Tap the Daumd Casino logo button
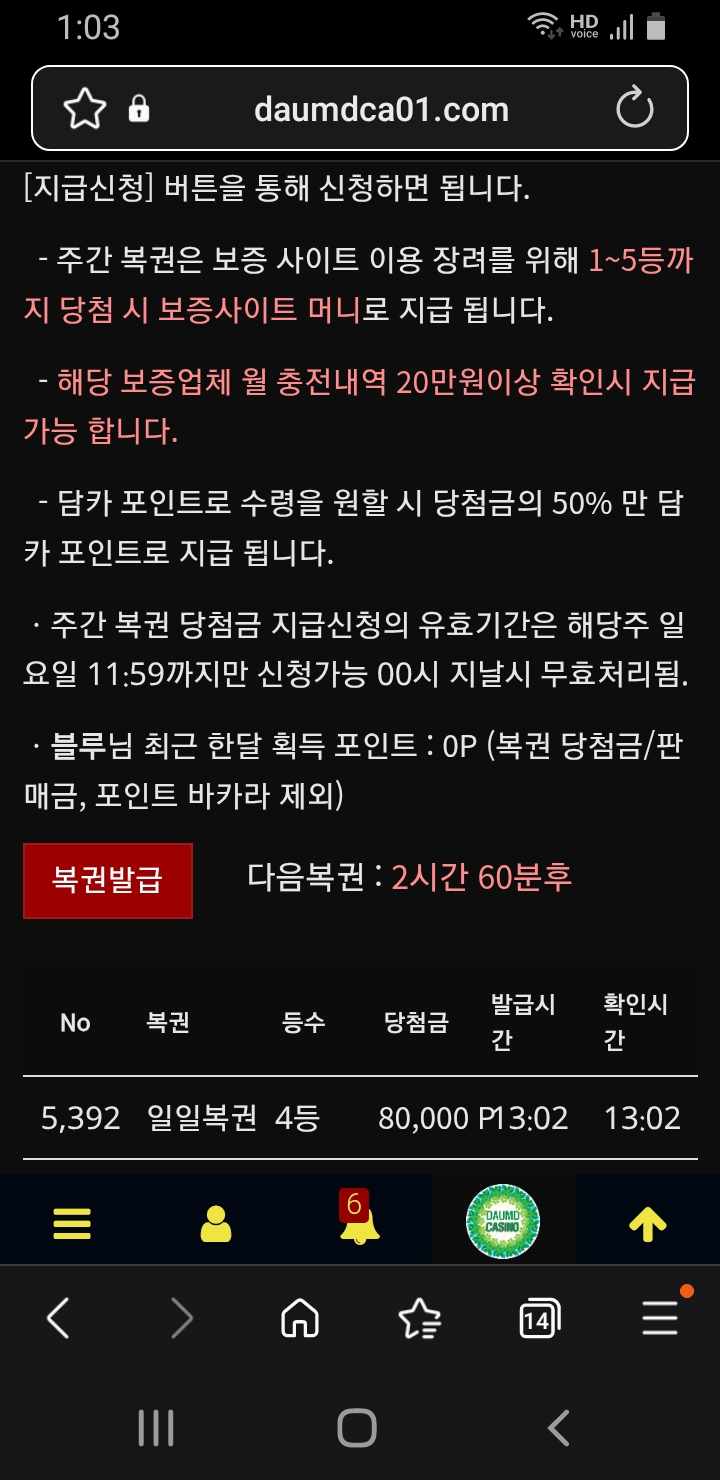Image resolution: width=720 pixels, height=1480 pixels. (503, 1222)
